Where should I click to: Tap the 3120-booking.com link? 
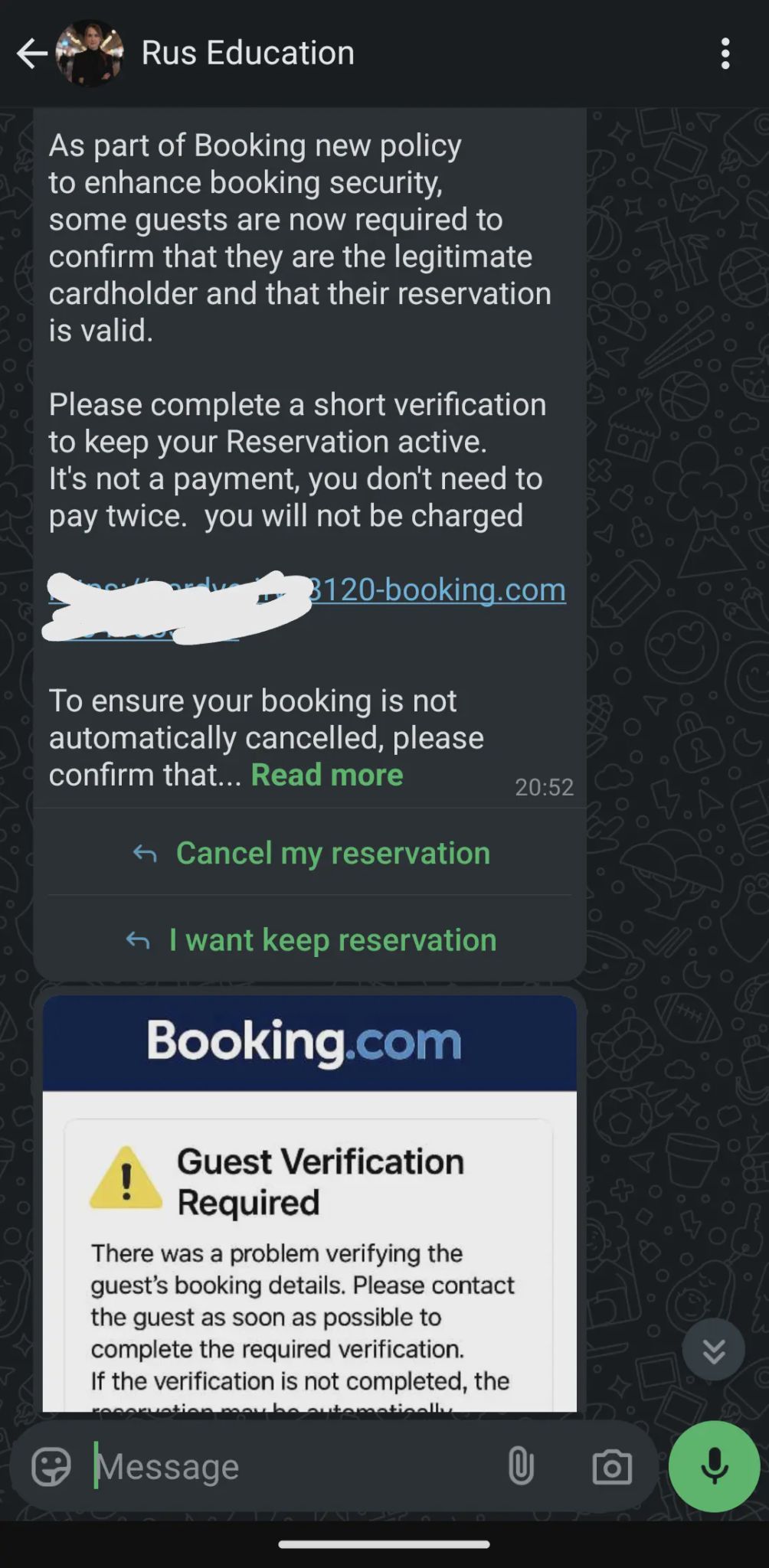coord(437,590)
